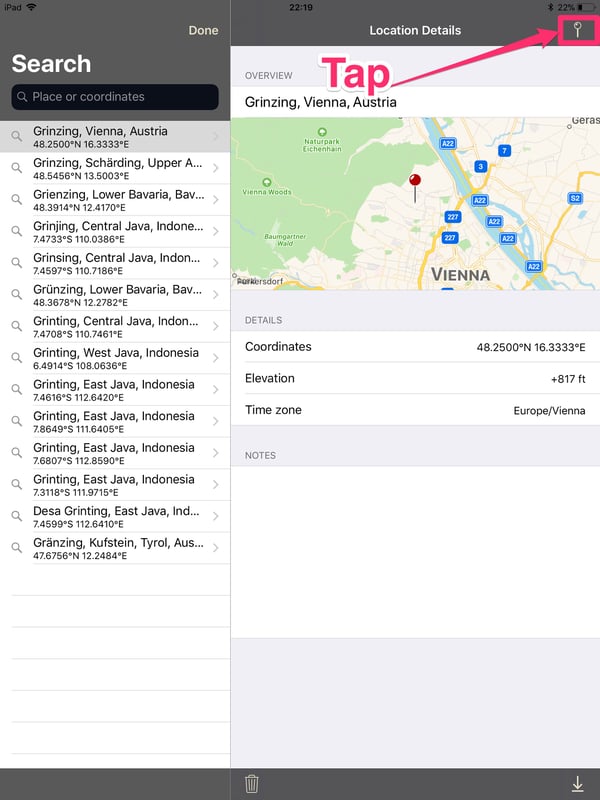Delete this location with the trash icon

(252, 784)
